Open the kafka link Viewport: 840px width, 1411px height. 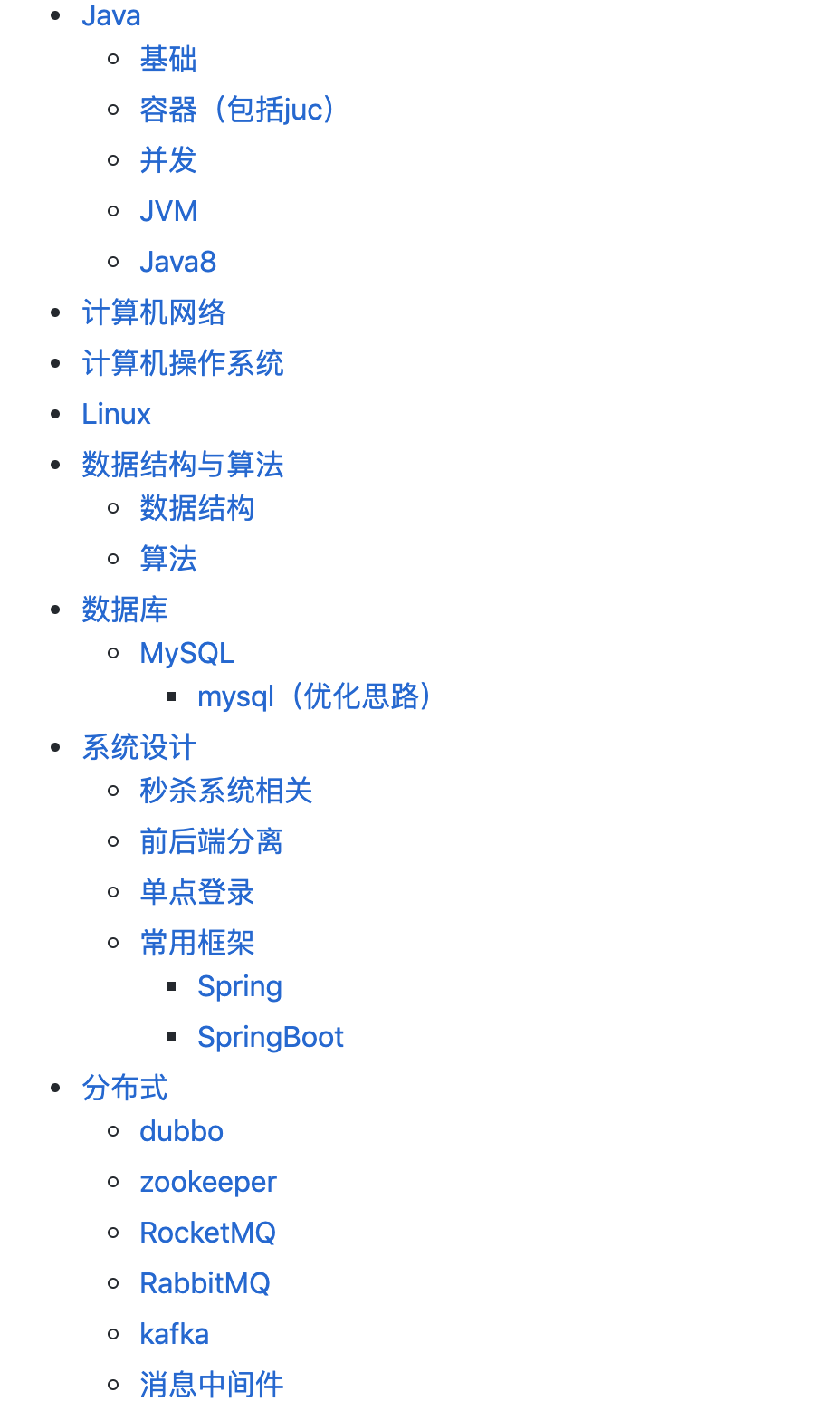[x=174, y=1334]
